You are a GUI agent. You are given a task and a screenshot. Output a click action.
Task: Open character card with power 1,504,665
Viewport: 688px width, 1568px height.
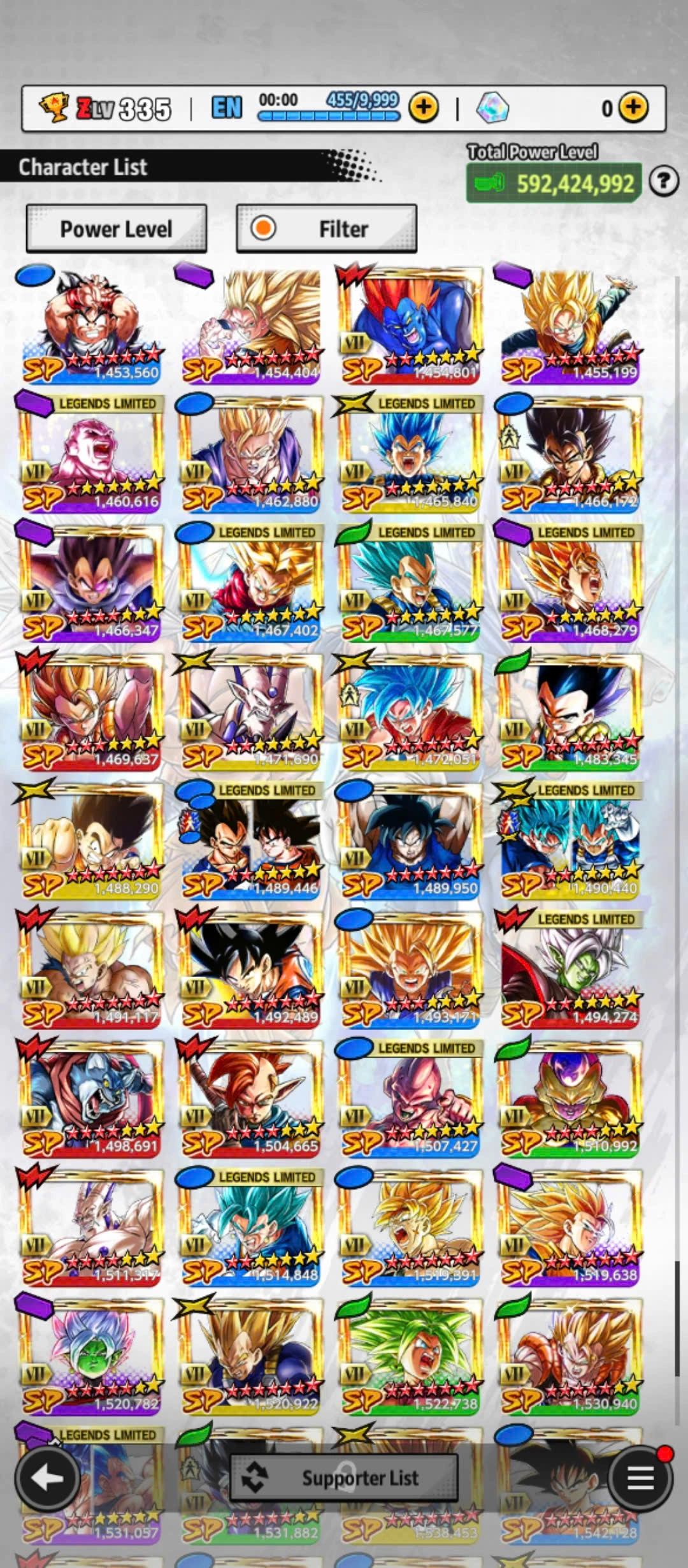(x=251, y=1098)
